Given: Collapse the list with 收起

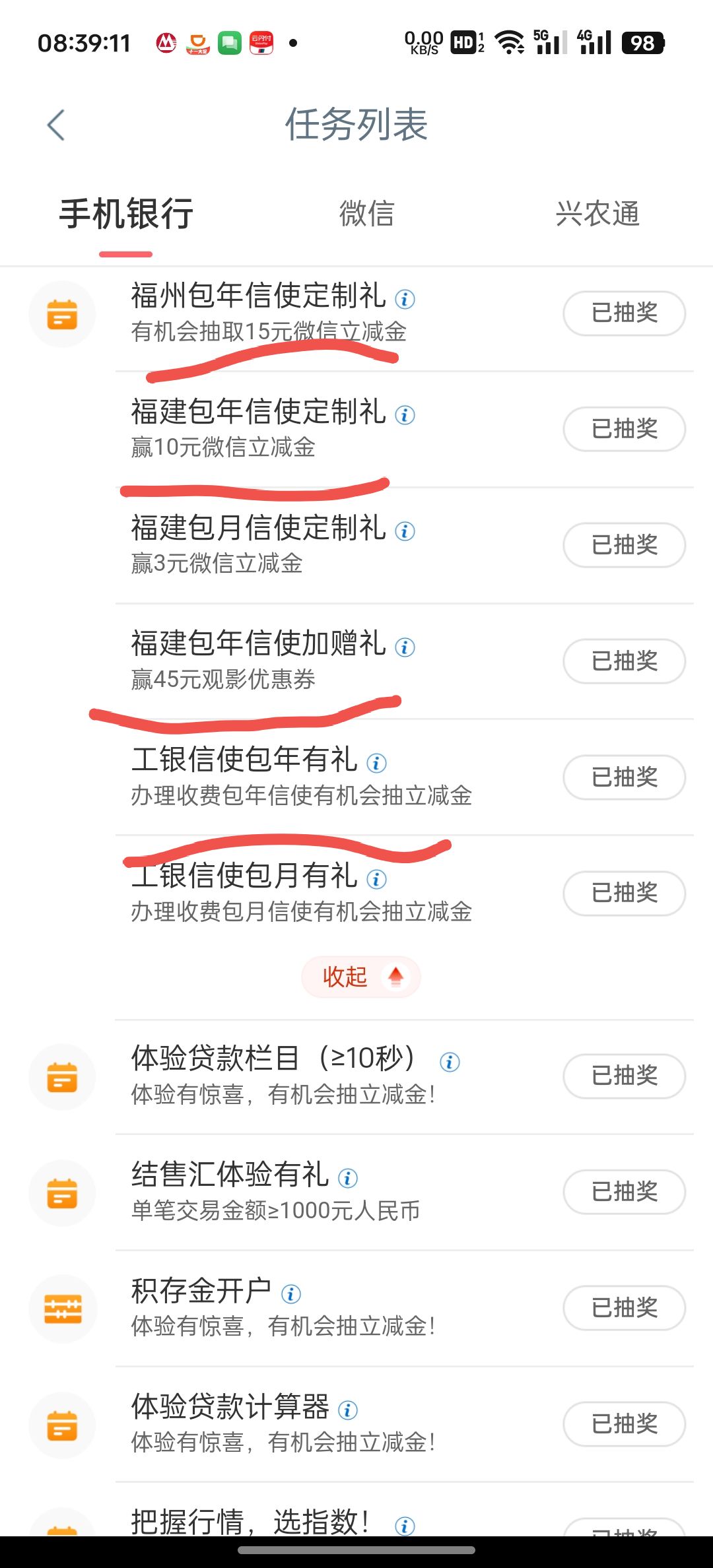Looking at the screenshot, I should (361, 977).
